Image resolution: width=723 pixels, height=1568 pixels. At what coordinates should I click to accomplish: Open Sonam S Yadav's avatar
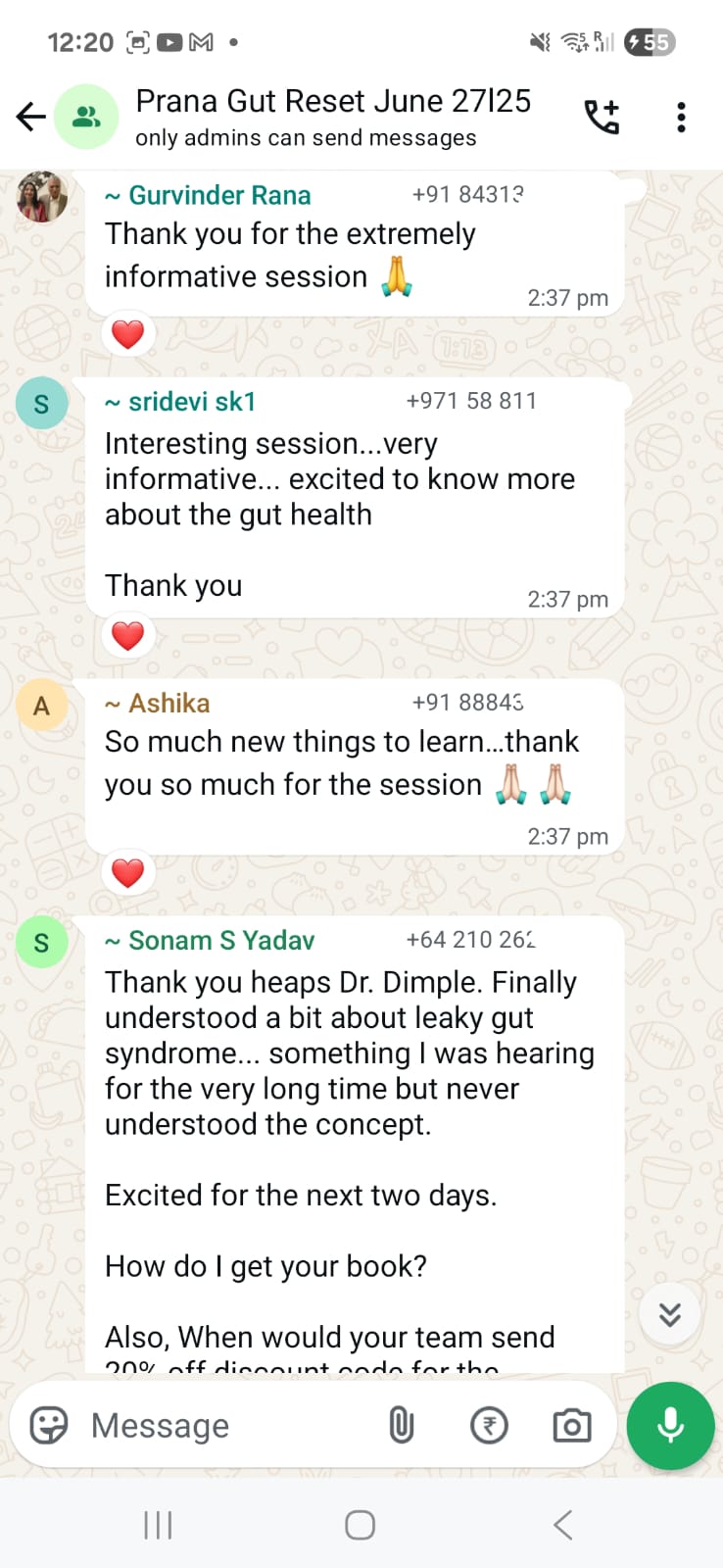point(42,943)
